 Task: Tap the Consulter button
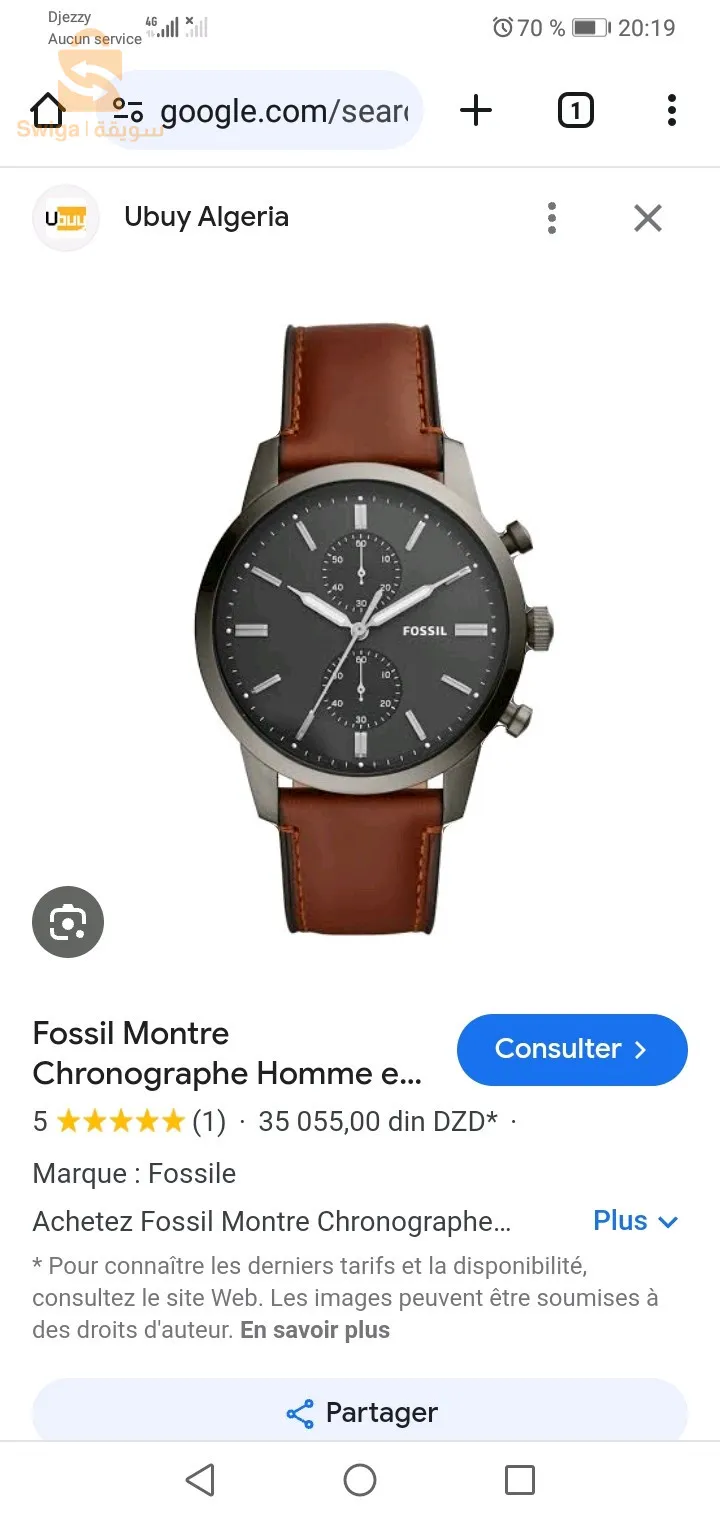572,1049
